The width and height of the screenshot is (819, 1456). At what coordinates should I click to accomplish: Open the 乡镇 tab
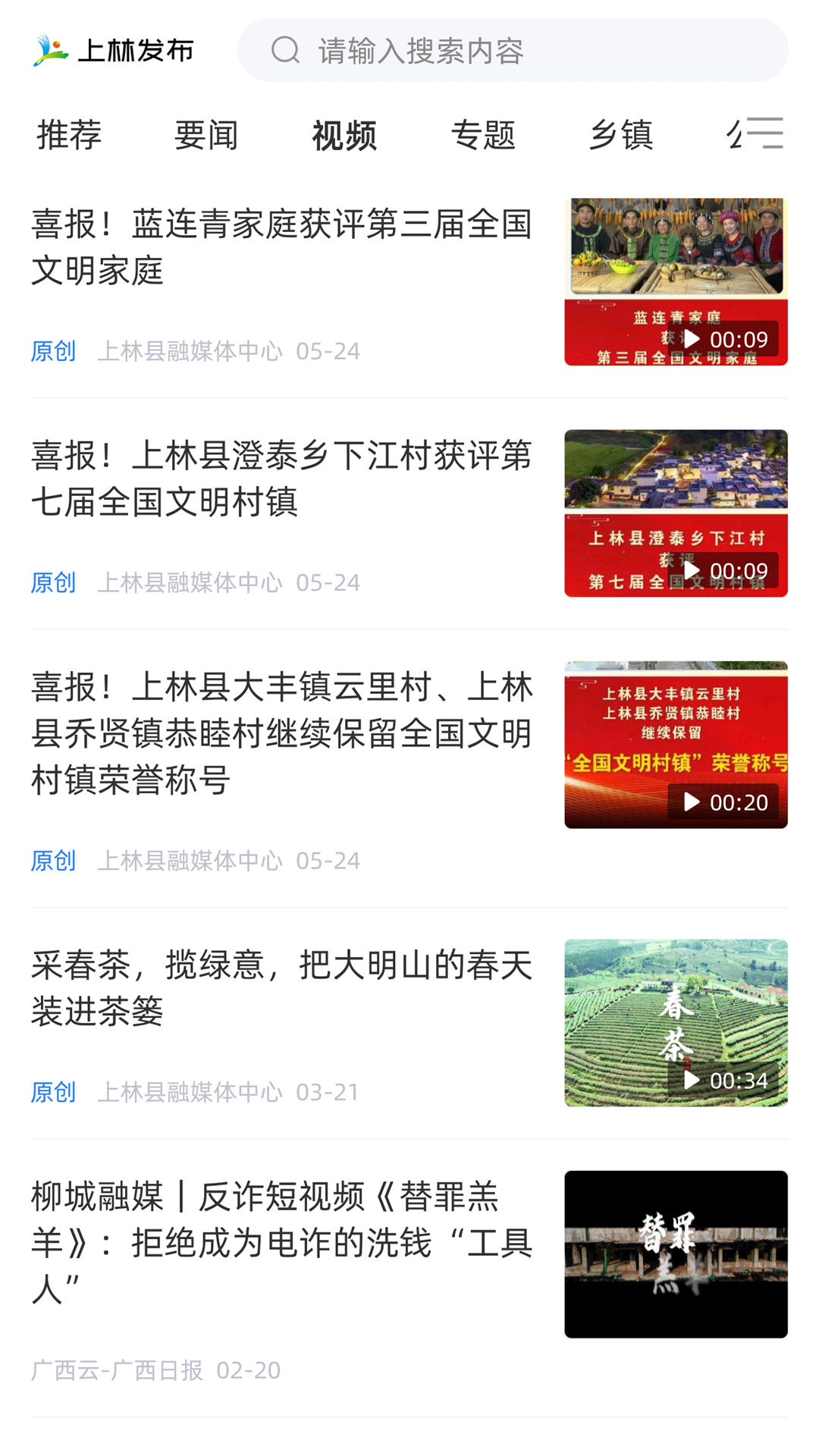tap(621, 135)
